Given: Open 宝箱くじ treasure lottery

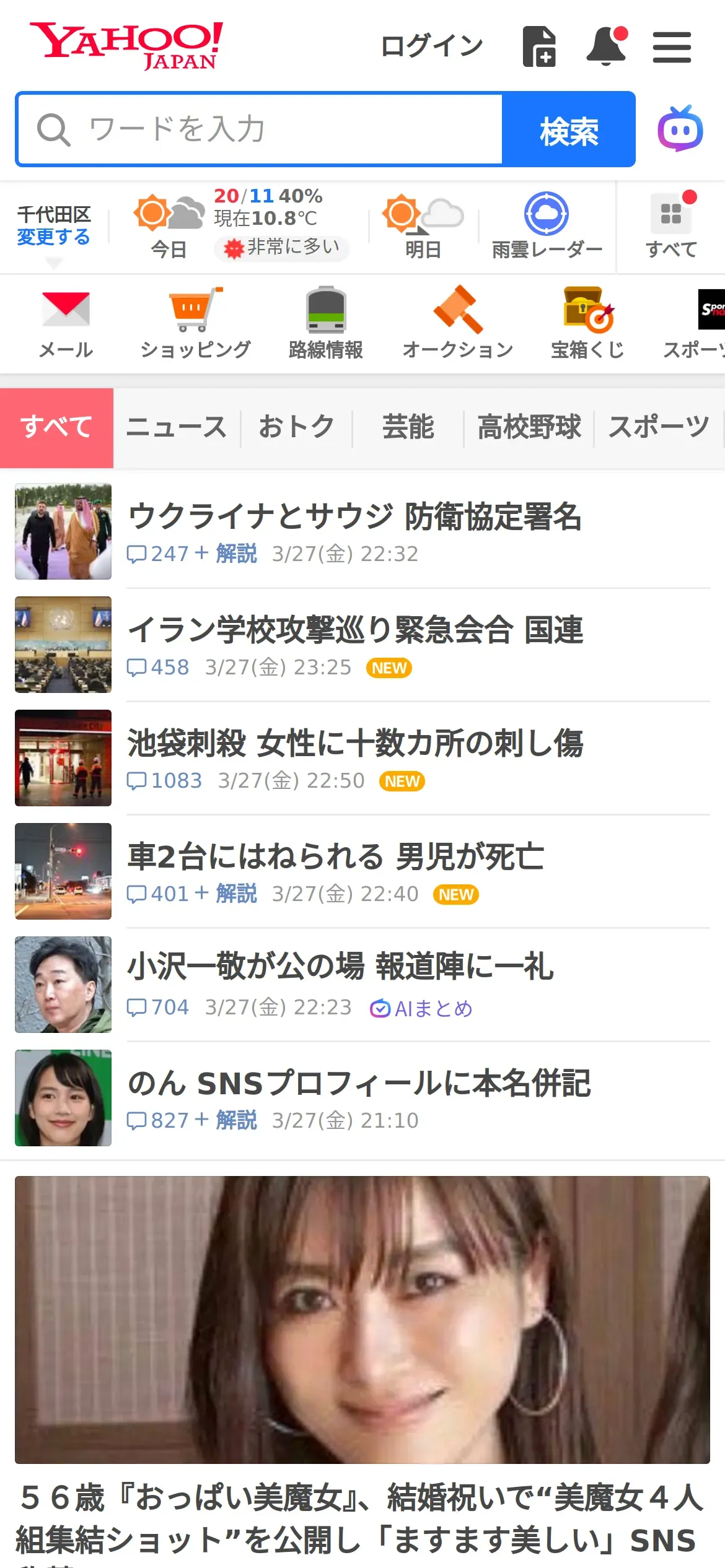Looking at the screenshot, I should tap(587, 323).
